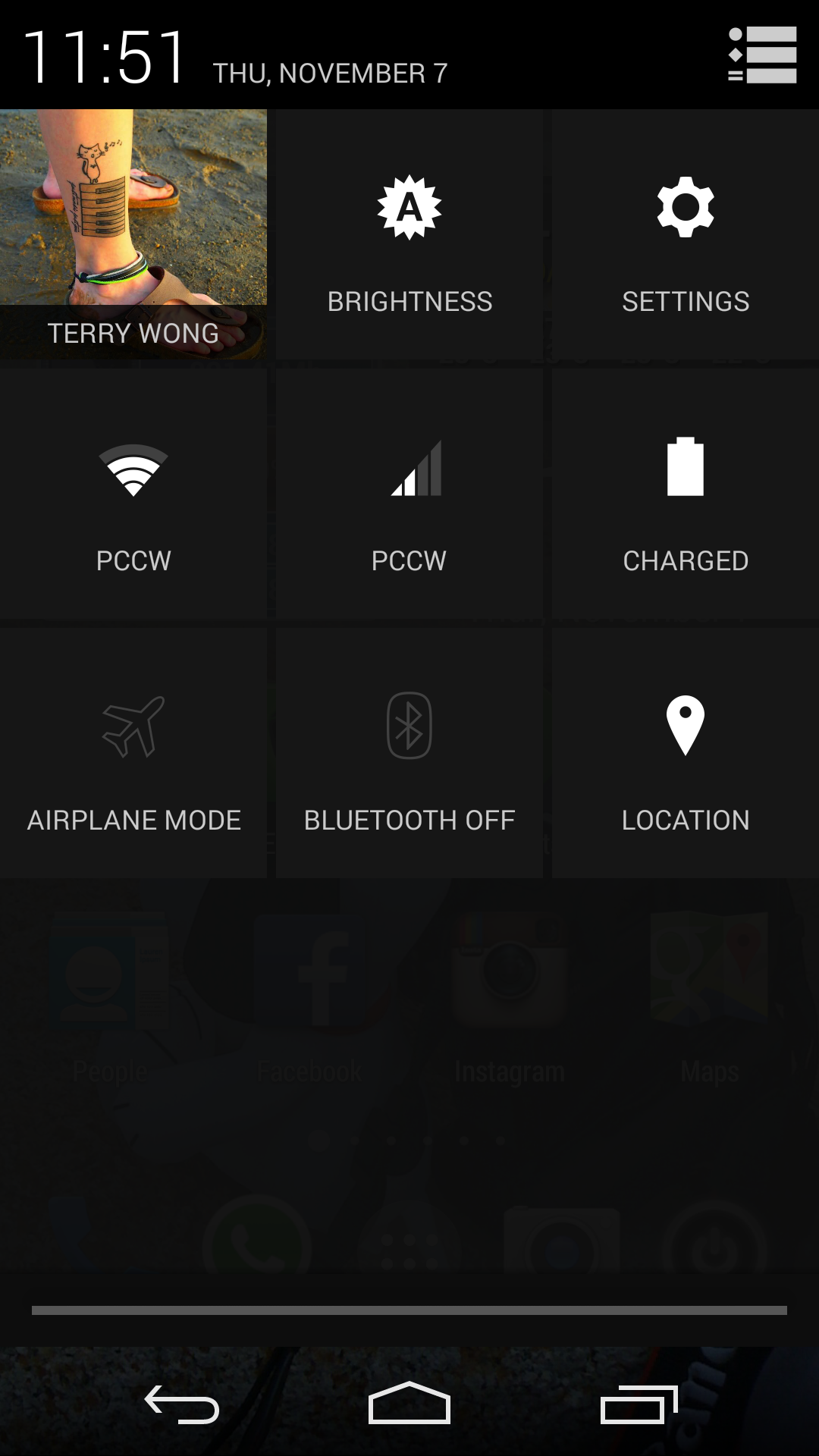Open the Settings tile
The height and width of the screenshot is (1456, 819).
(x=686, y=234)
